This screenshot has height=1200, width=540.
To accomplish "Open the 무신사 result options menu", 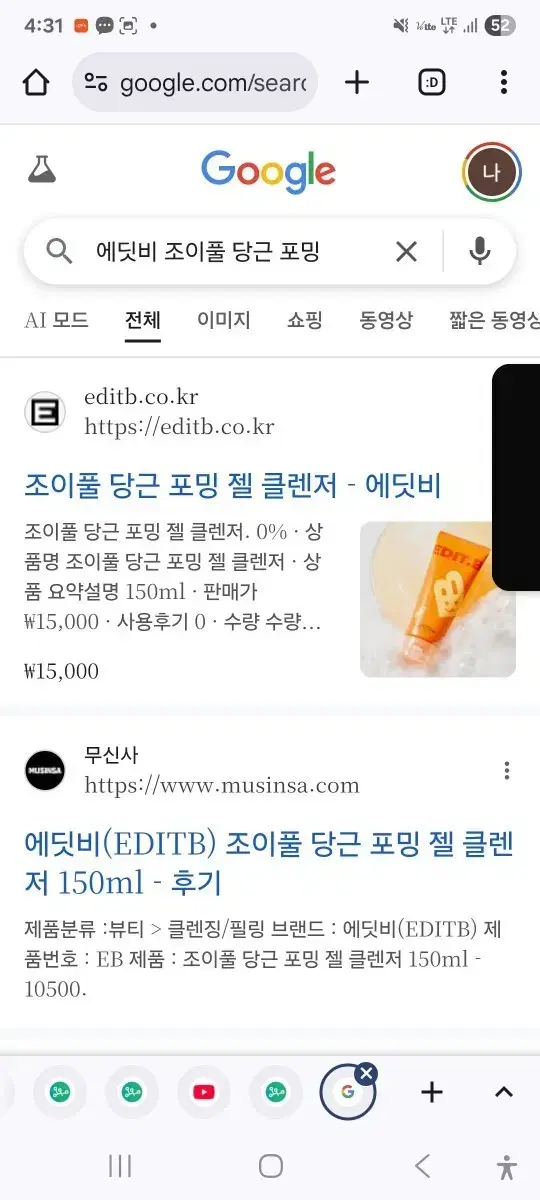I will point(507,770).
